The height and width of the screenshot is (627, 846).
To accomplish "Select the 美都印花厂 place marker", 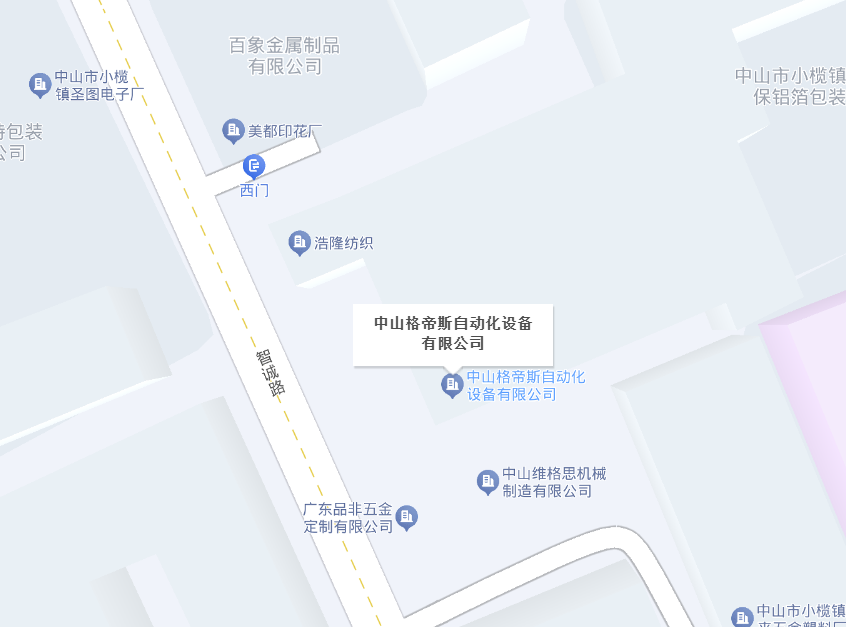I will point(233,130).
